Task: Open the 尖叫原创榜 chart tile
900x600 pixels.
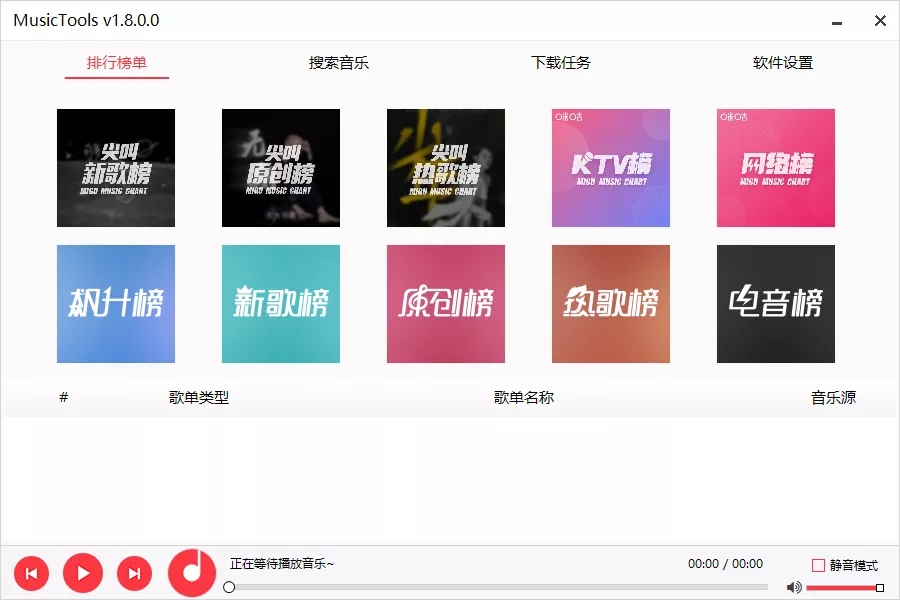Action: [281, 168]
